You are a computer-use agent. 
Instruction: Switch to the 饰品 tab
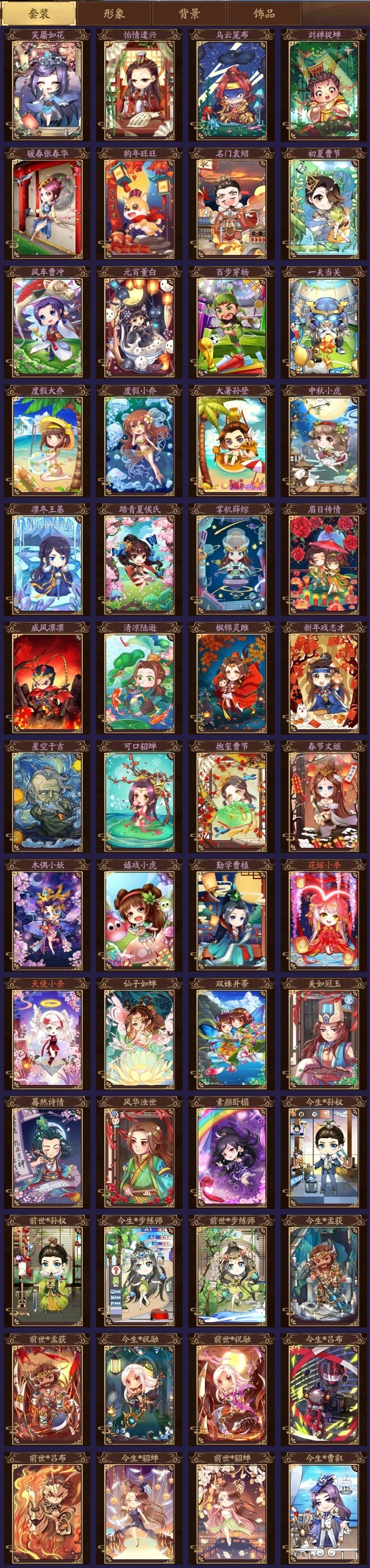pyautogui.click(x=264, y=13)
